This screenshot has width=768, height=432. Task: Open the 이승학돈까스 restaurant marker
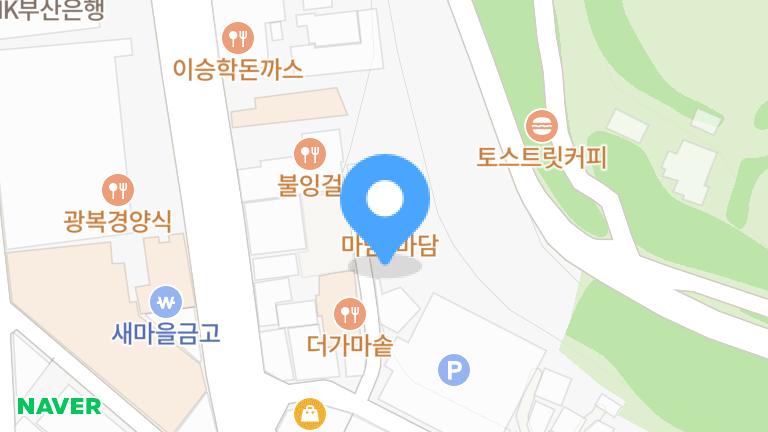(239, 39)
